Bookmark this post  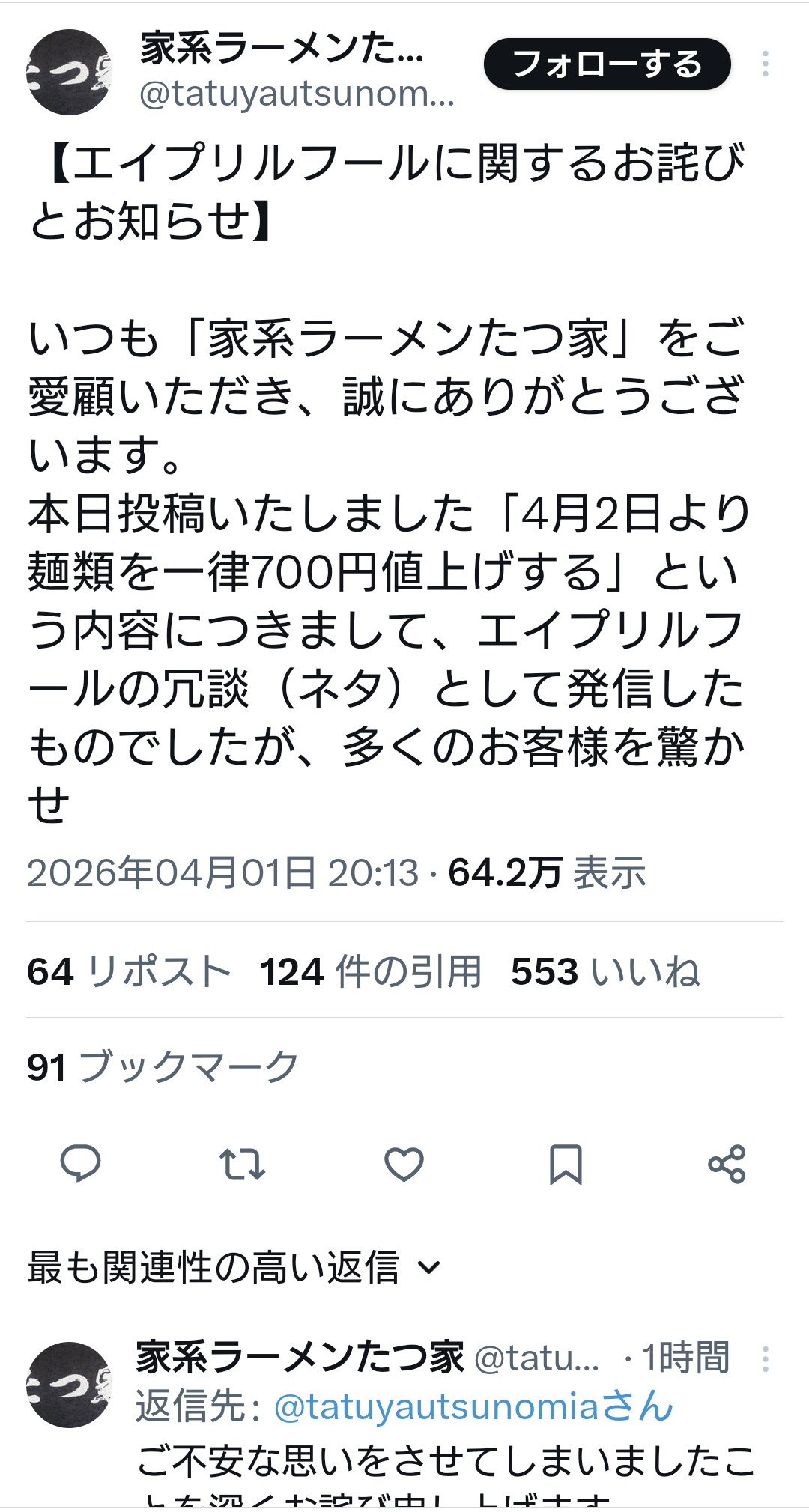pyautogui.click(x=566, y=1164)
